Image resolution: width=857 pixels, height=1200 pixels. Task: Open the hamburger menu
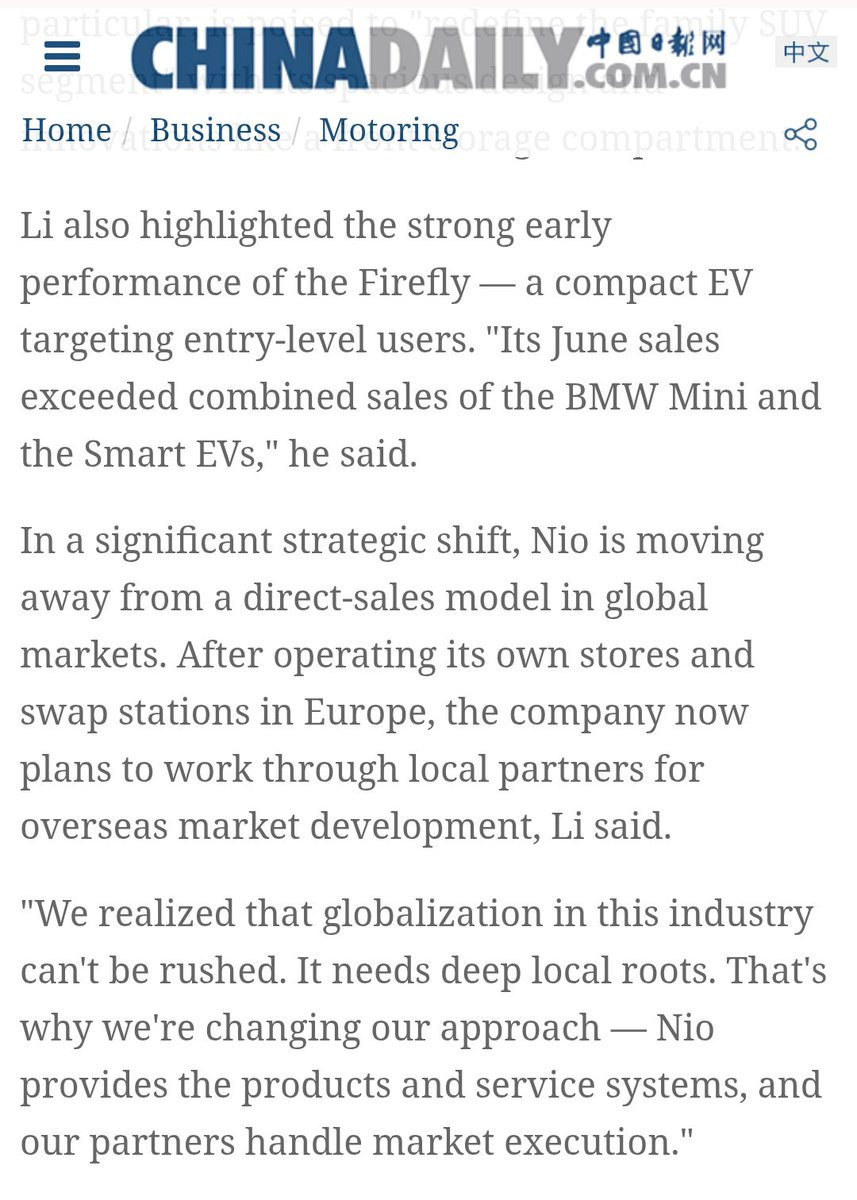[62, 56]
